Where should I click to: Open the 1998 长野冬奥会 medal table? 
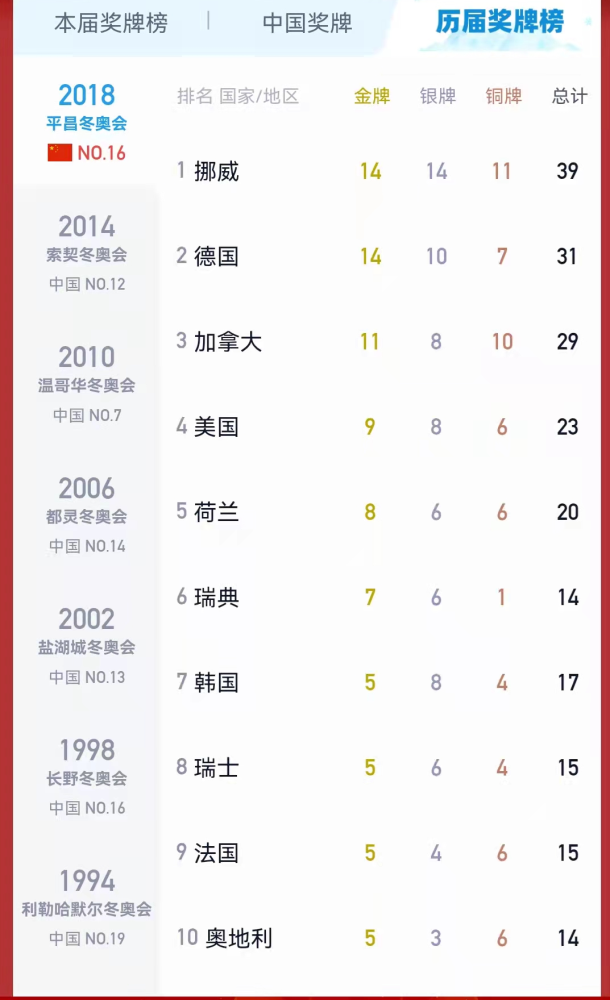[x=87, y=776]
